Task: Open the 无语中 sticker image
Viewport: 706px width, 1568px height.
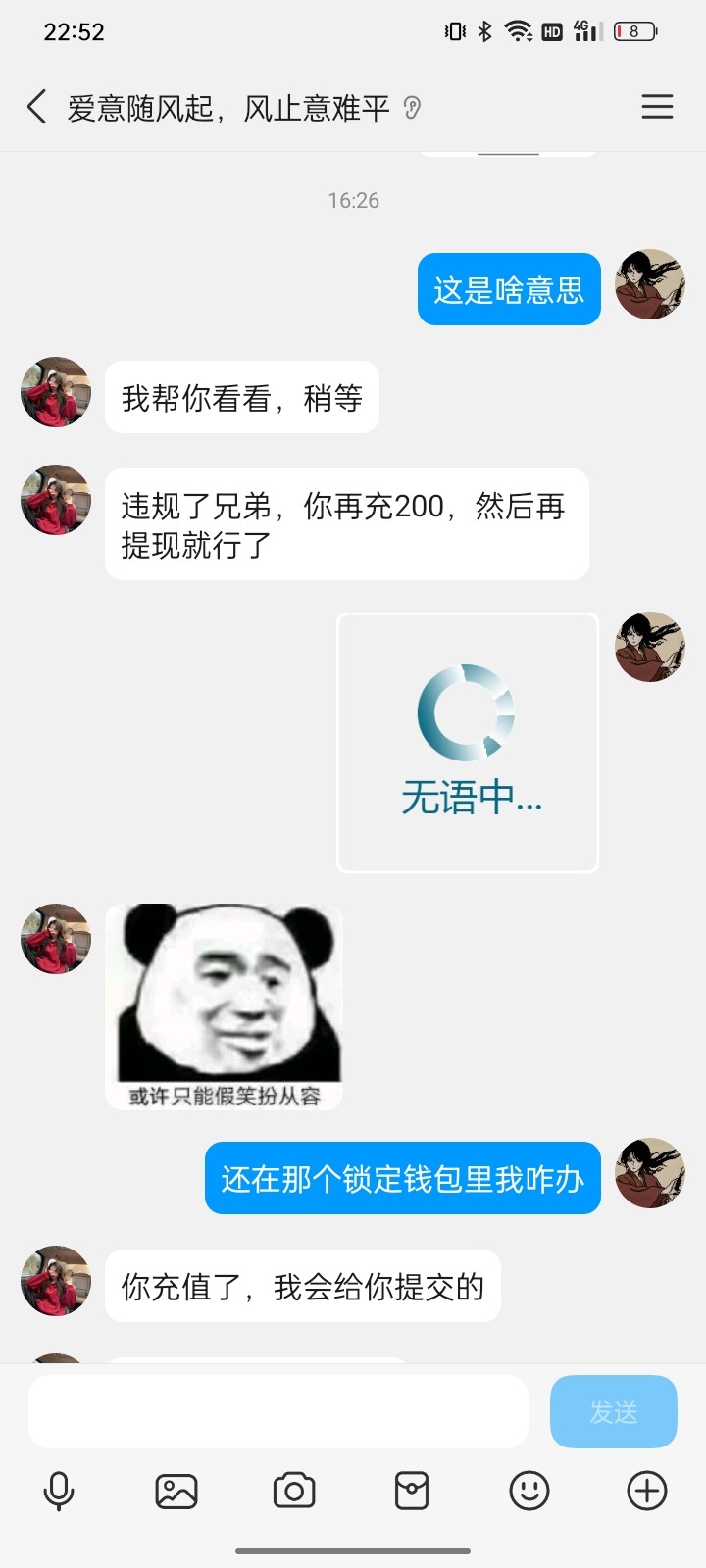Action: pos(468,743)
